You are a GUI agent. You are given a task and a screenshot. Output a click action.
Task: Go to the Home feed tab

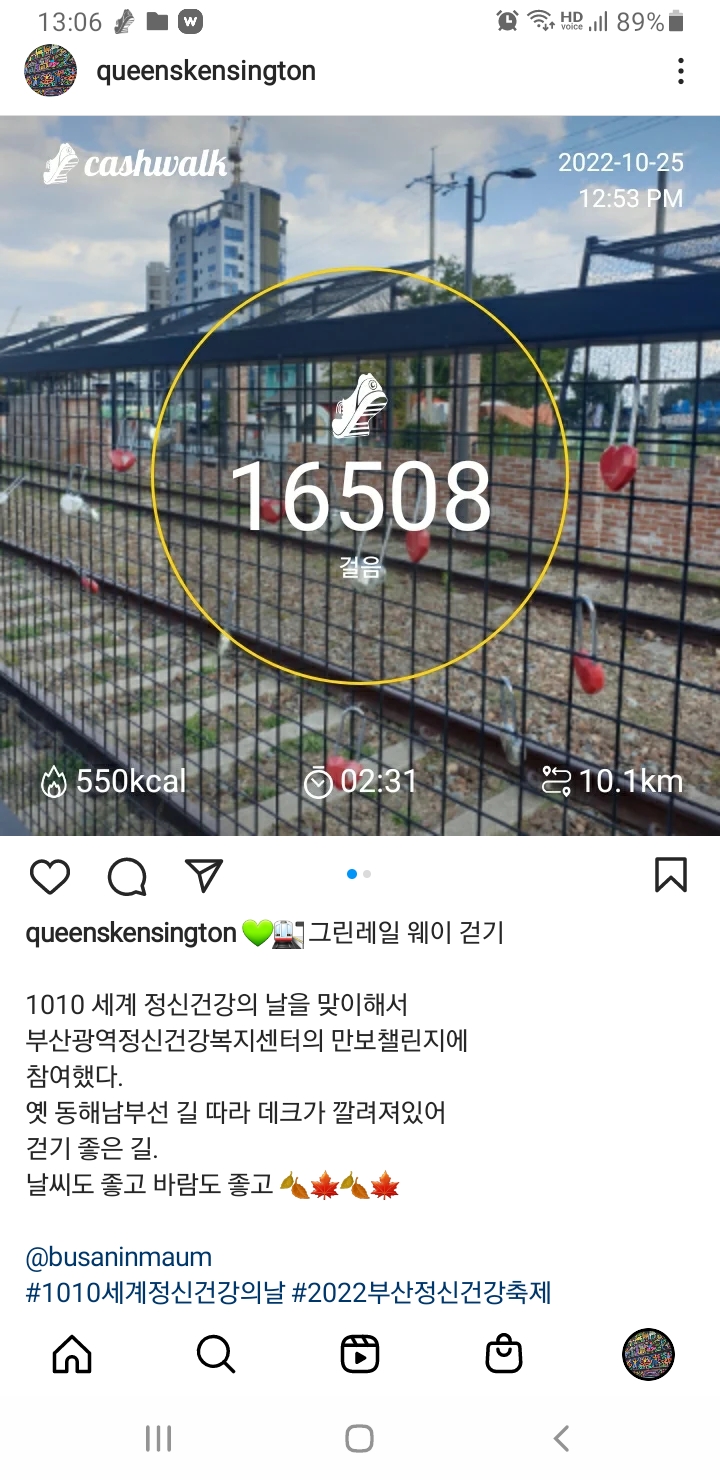(x=72, y=1354)
